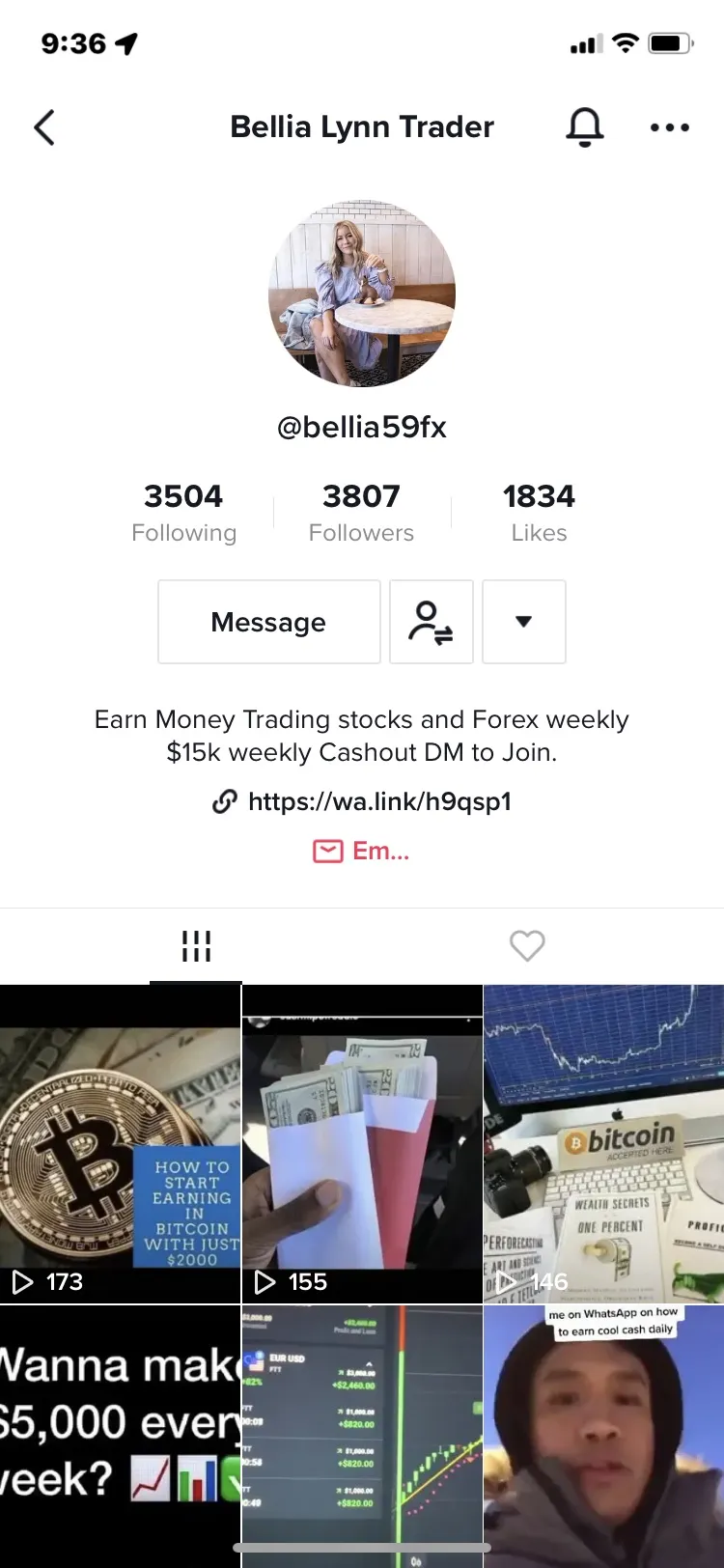Screen dimensions: 724x1568
Task: View the 3807 Followers list
Action: [x=361, y=513]
